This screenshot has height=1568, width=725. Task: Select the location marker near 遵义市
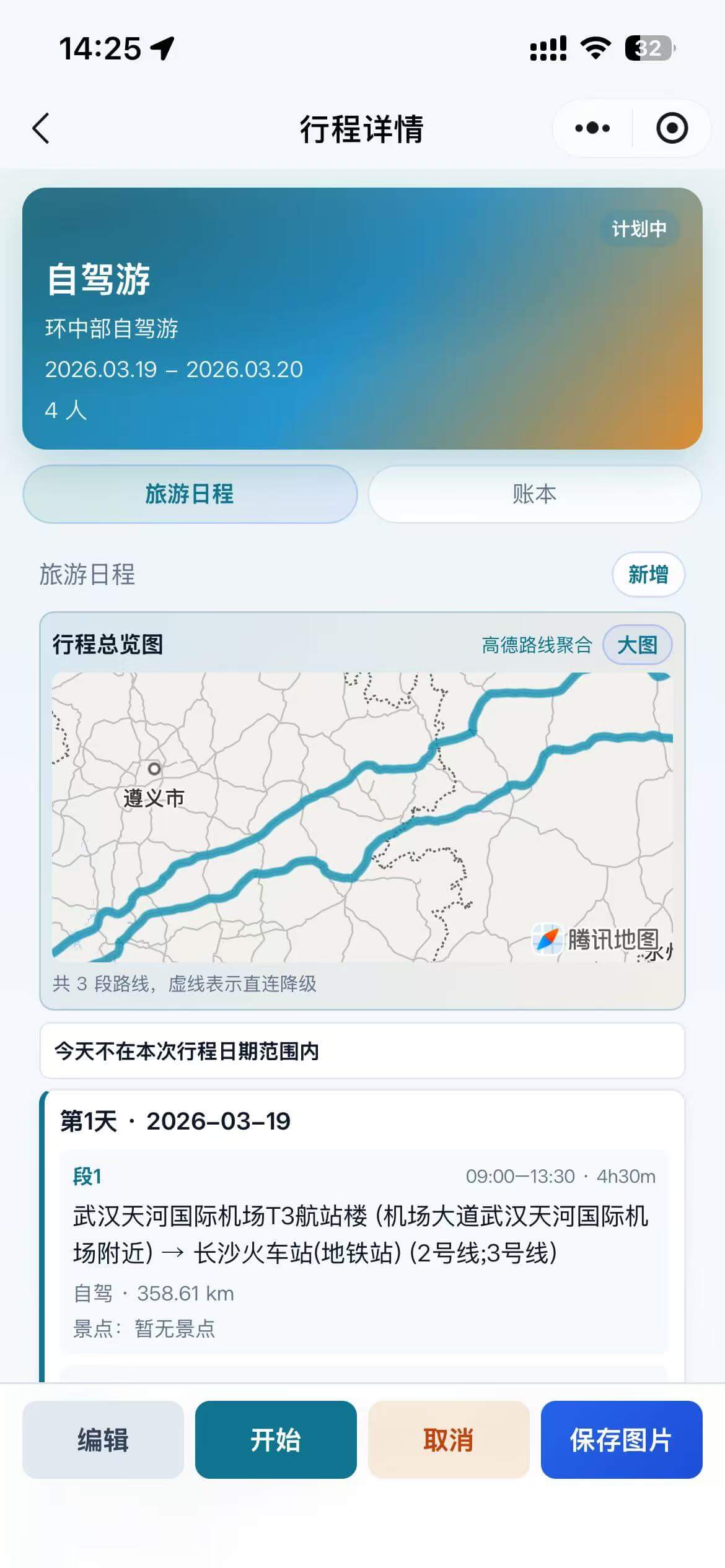[153, 770]
